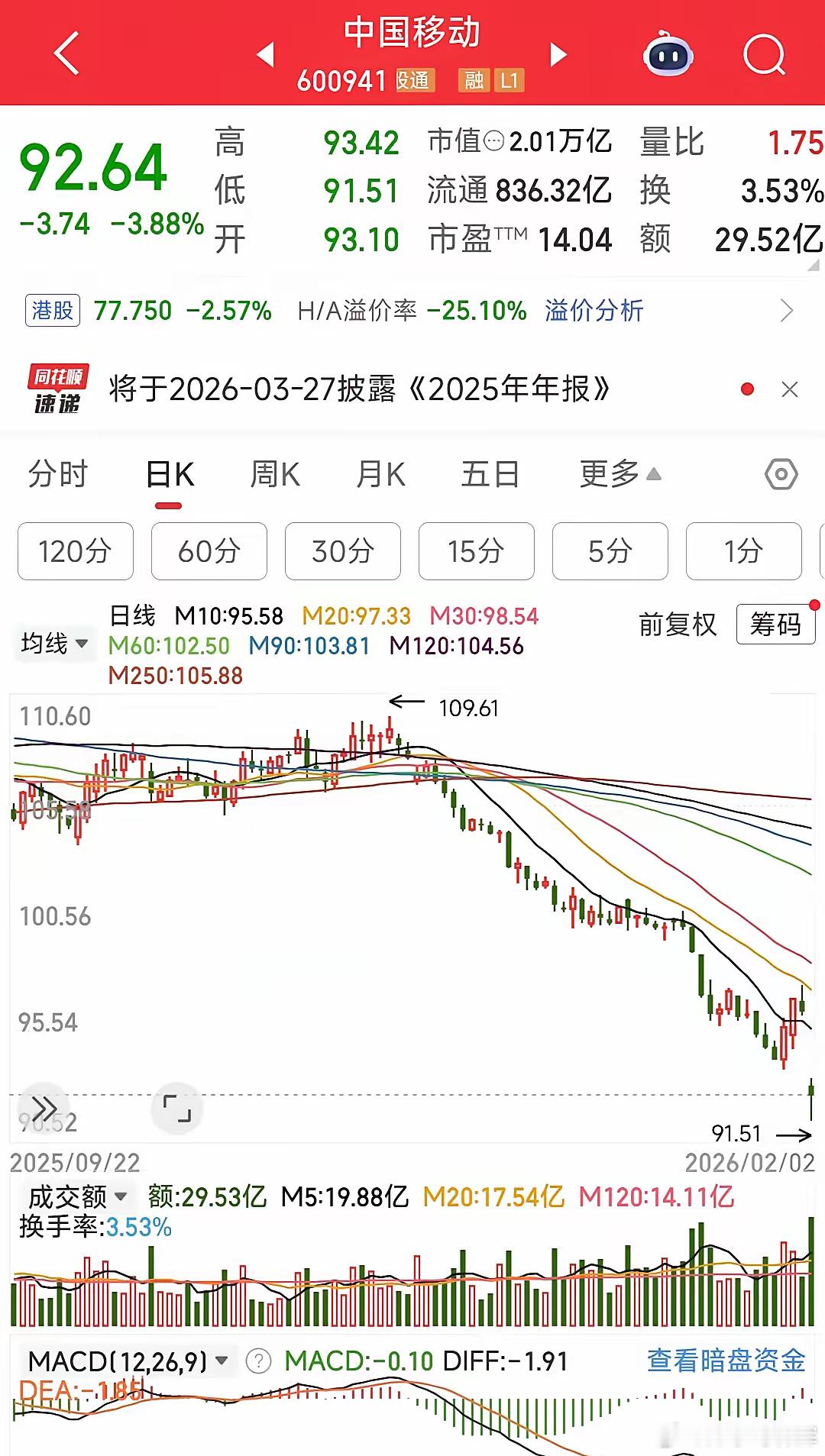Open MACD help question mark icon

259,1355
